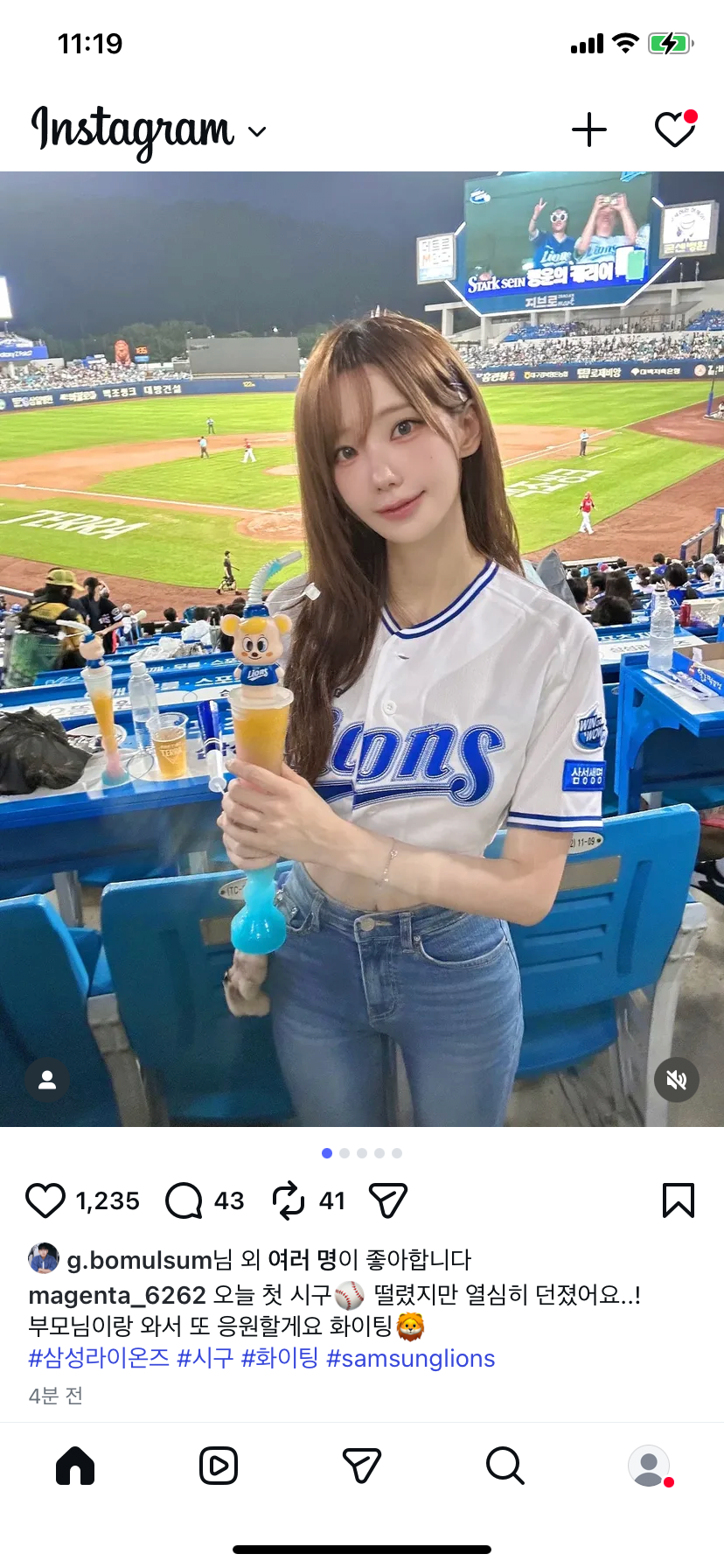
Task: Open magenta_6262's profile from caption
Action: [117, 1295]
